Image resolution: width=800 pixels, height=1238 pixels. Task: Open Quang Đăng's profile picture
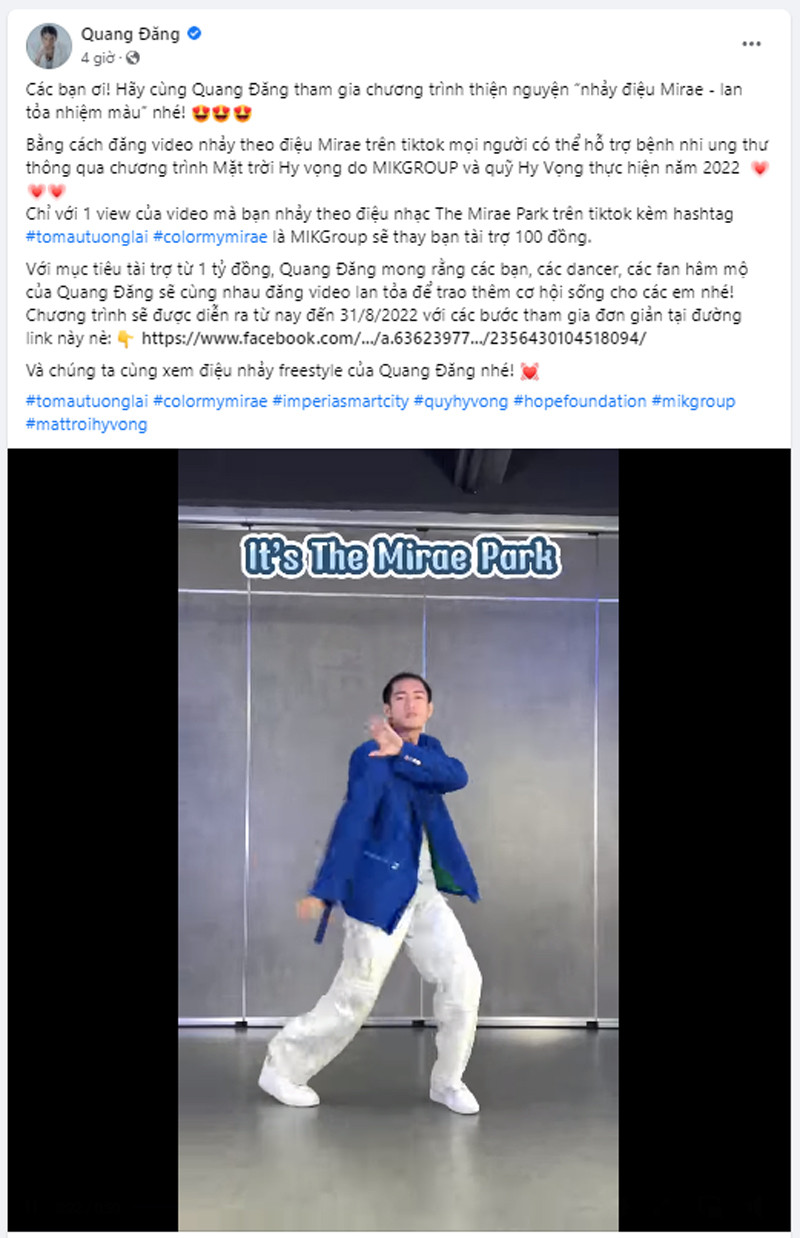coord(48,45)
